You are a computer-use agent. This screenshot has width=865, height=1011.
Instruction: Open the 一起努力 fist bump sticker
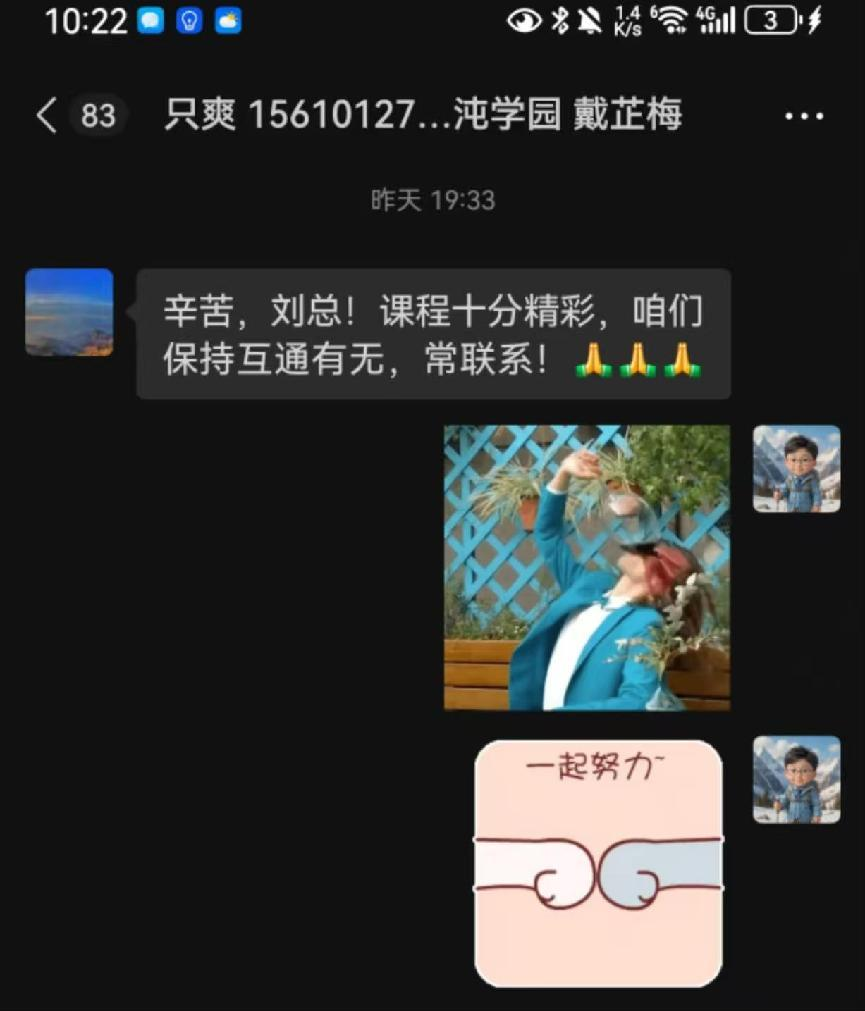click(598, 863)
